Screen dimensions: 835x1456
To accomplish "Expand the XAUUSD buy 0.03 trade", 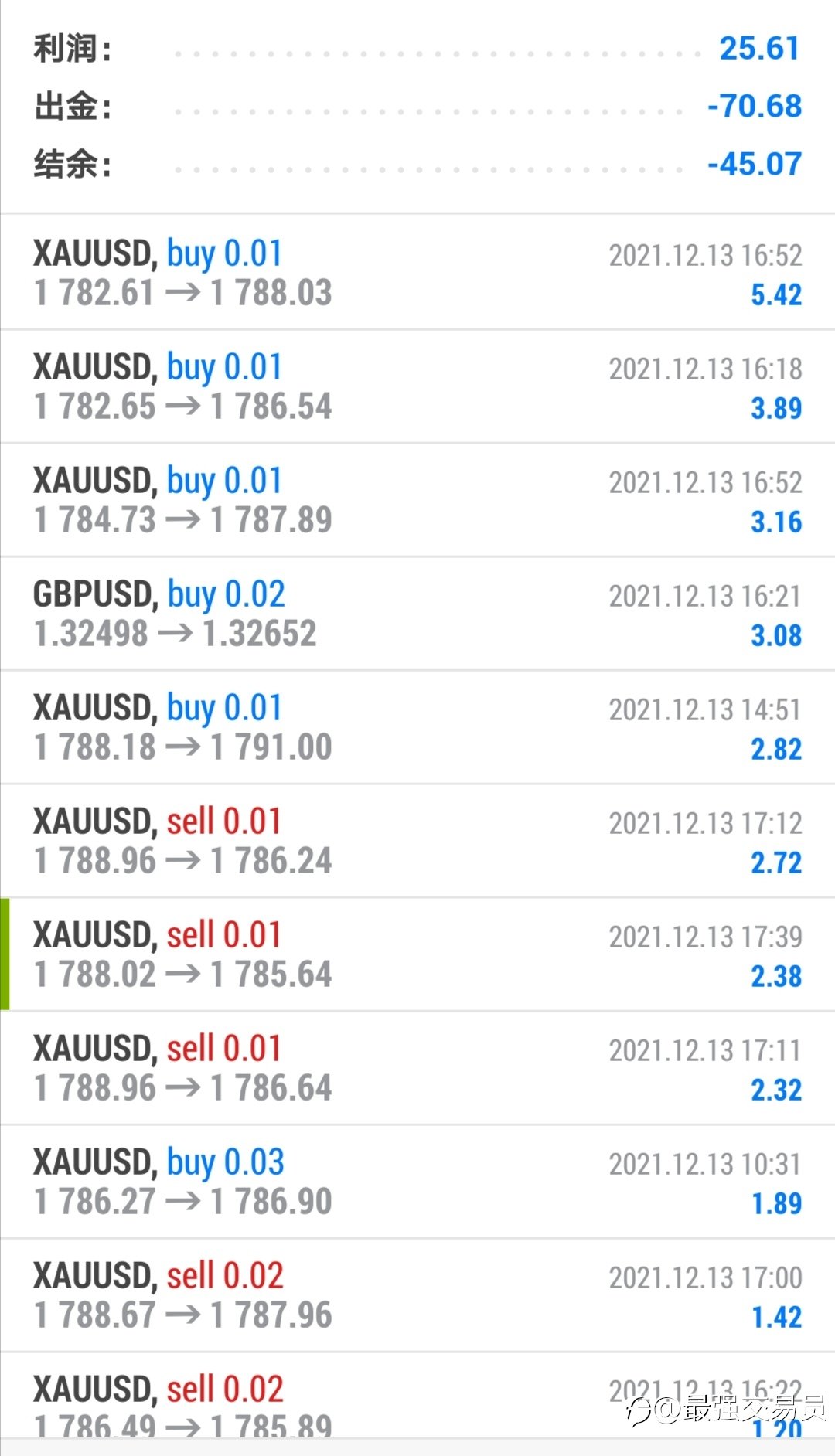I will pyautogui.click(x=417, y=1182).
